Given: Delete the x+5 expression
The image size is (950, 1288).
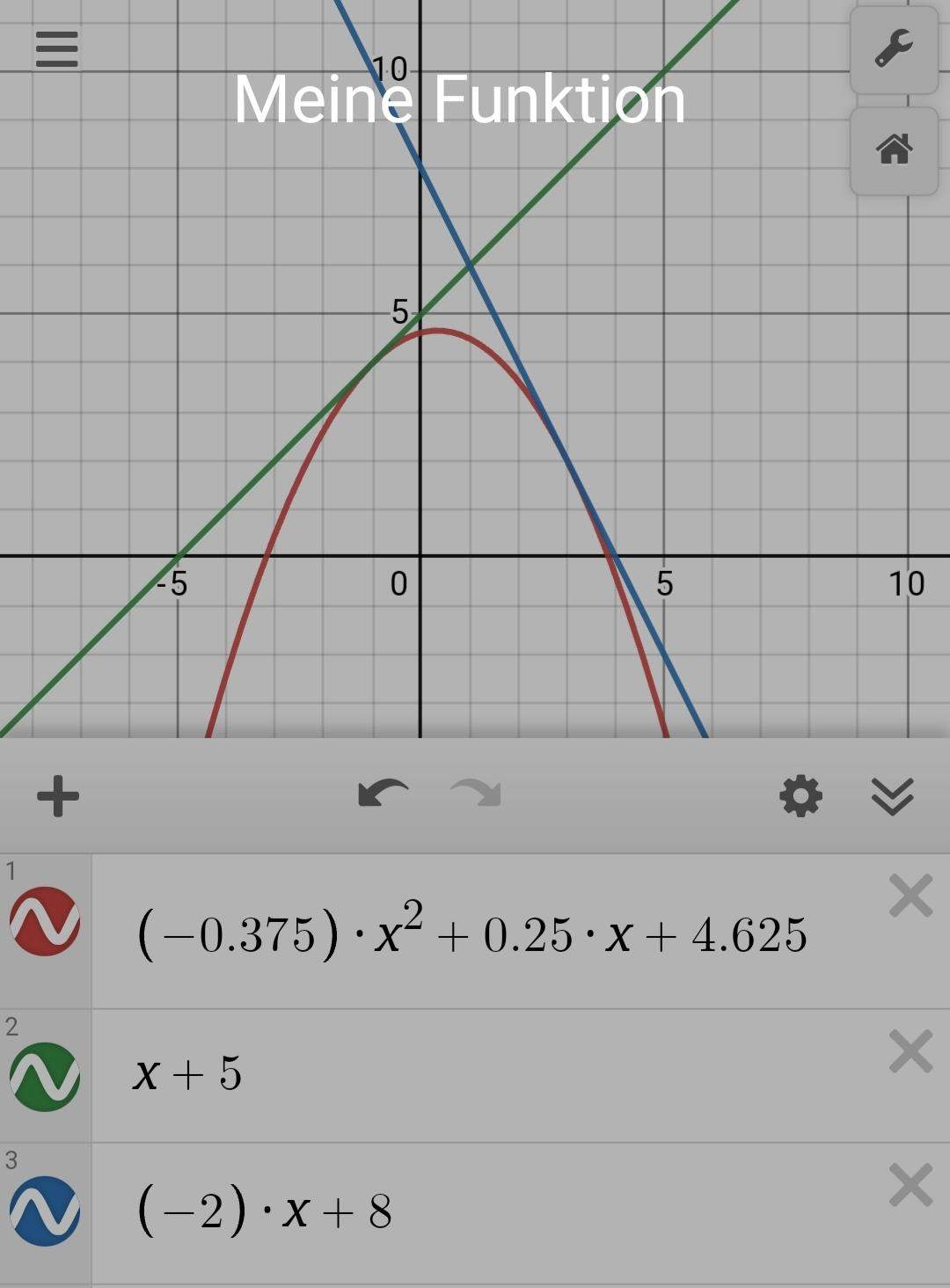Looking at the screenshot, I should 909,1048.
